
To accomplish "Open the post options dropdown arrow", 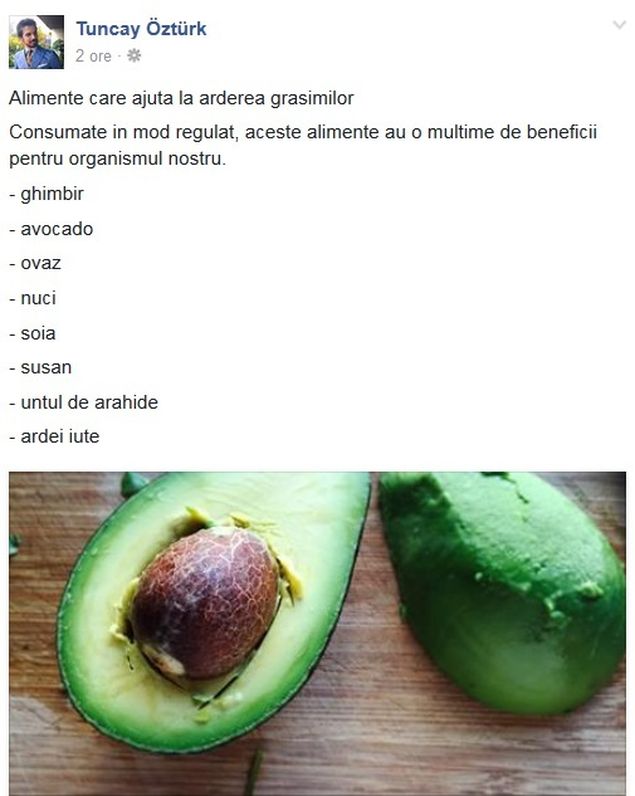I will click(619, 25).
